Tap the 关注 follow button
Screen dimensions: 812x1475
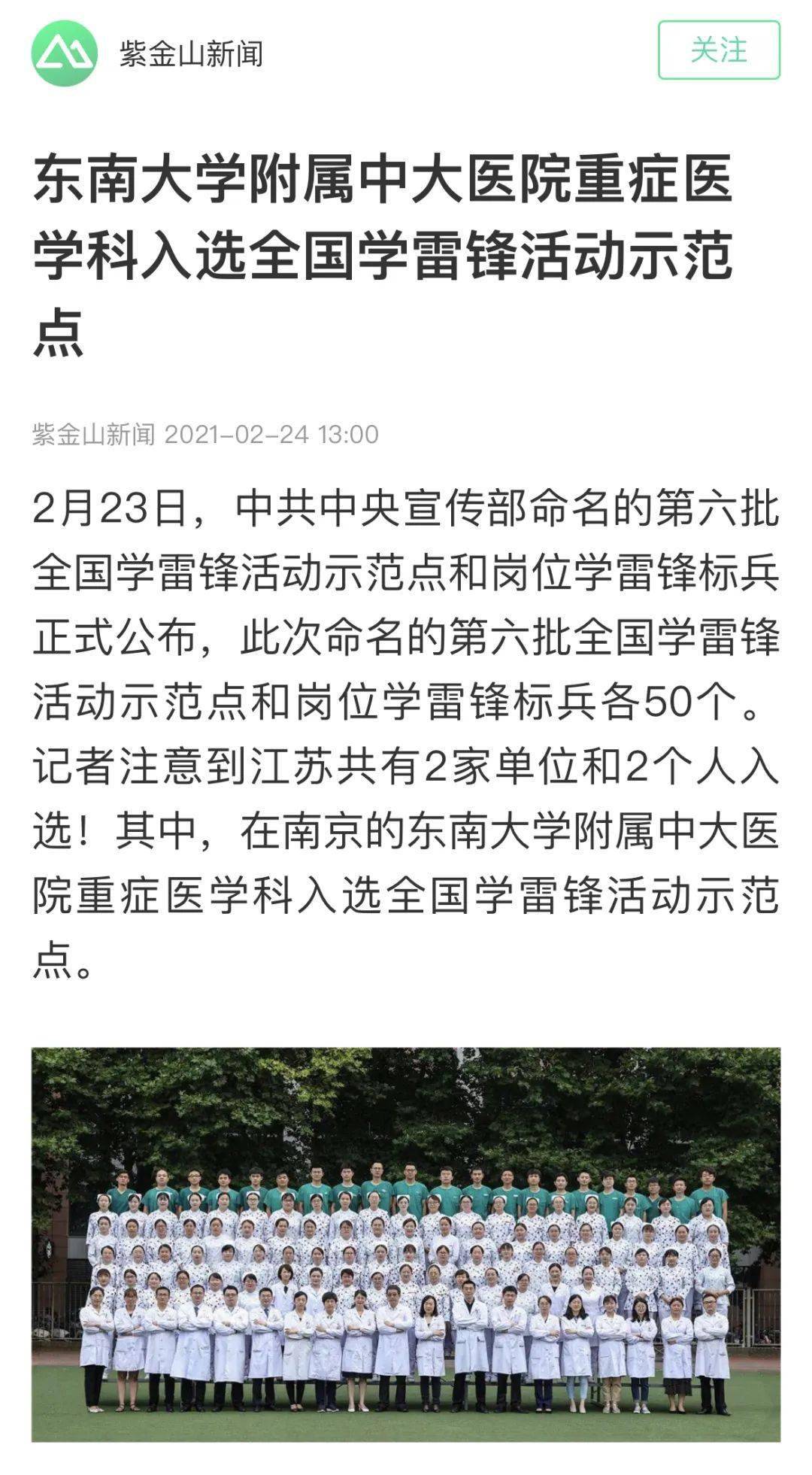pyautogui.click(x=719, y=50)
